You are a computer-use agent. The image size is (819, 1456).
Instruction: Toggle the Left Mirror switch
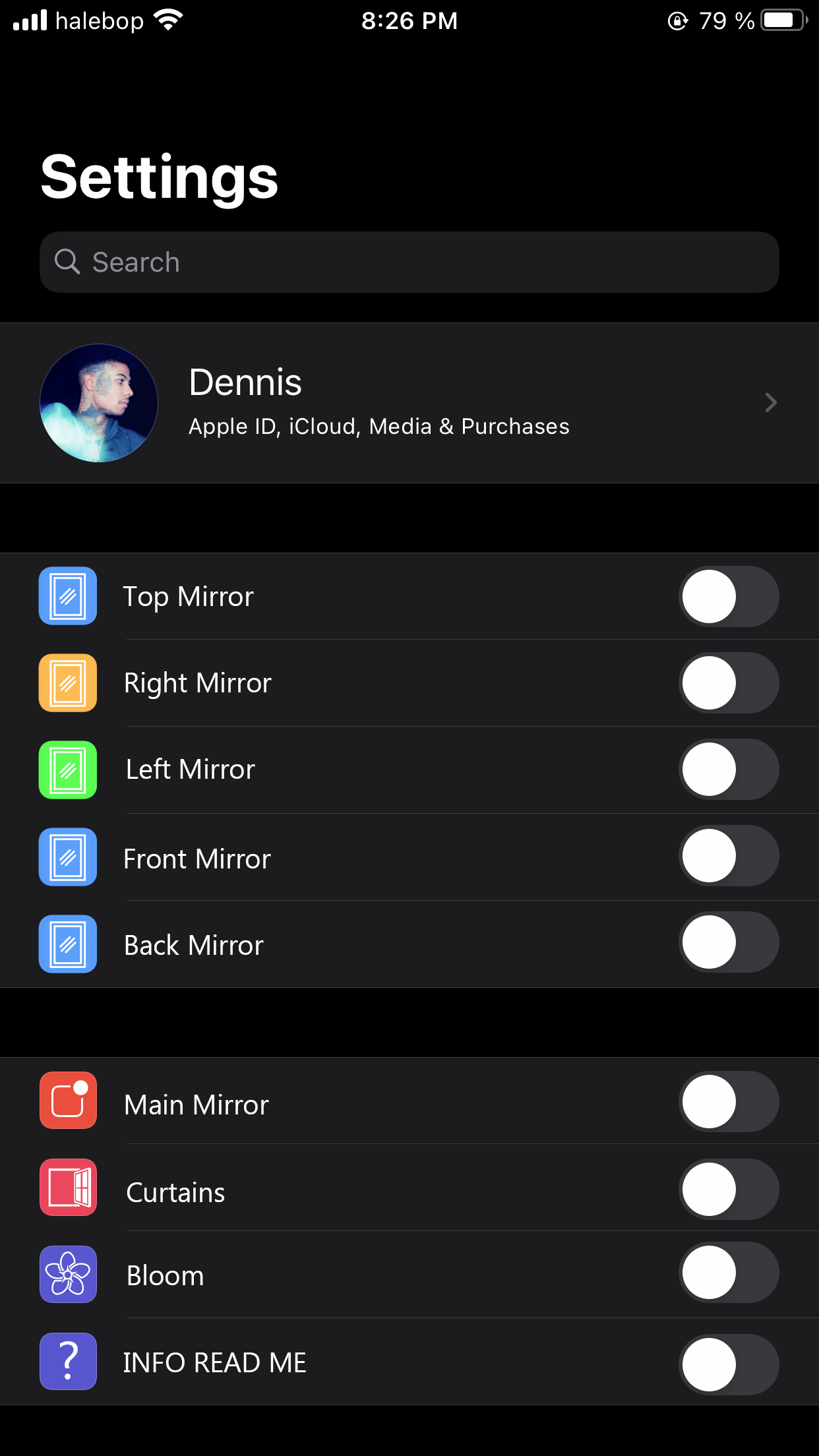click(x=728, y=769)
